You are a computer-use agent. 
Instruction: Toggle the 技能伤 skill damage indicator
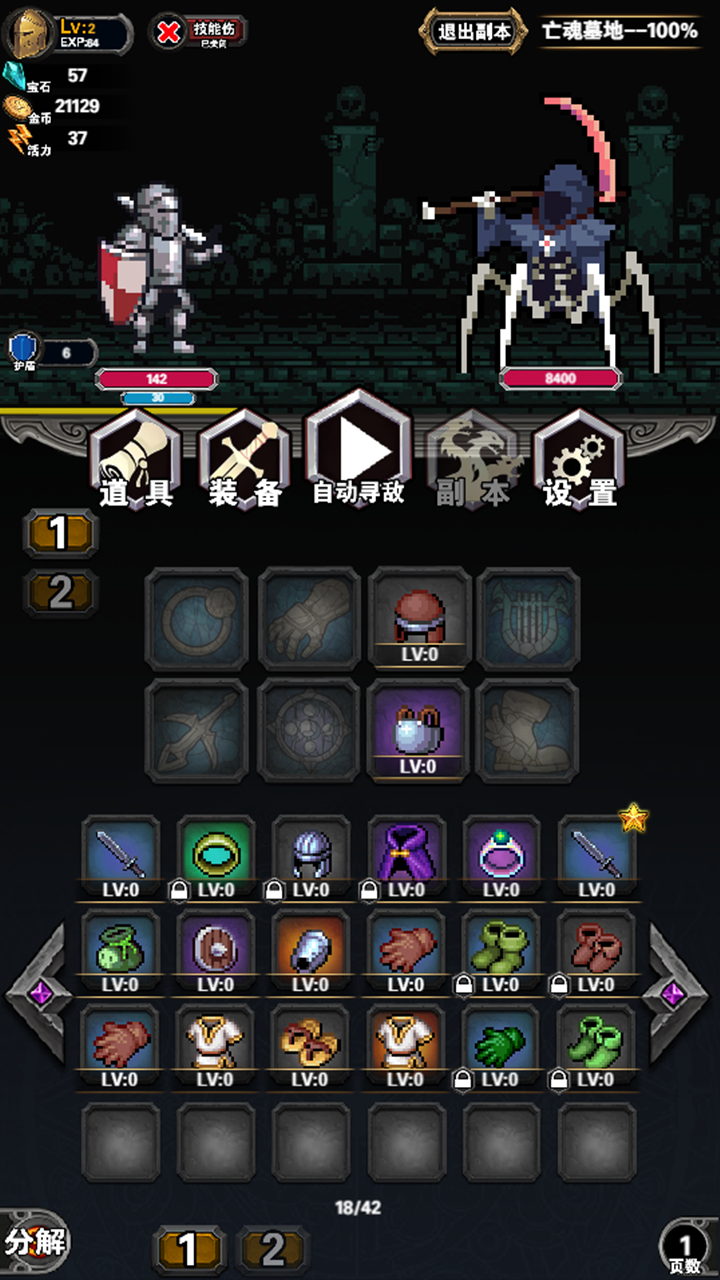click(199, 32)
